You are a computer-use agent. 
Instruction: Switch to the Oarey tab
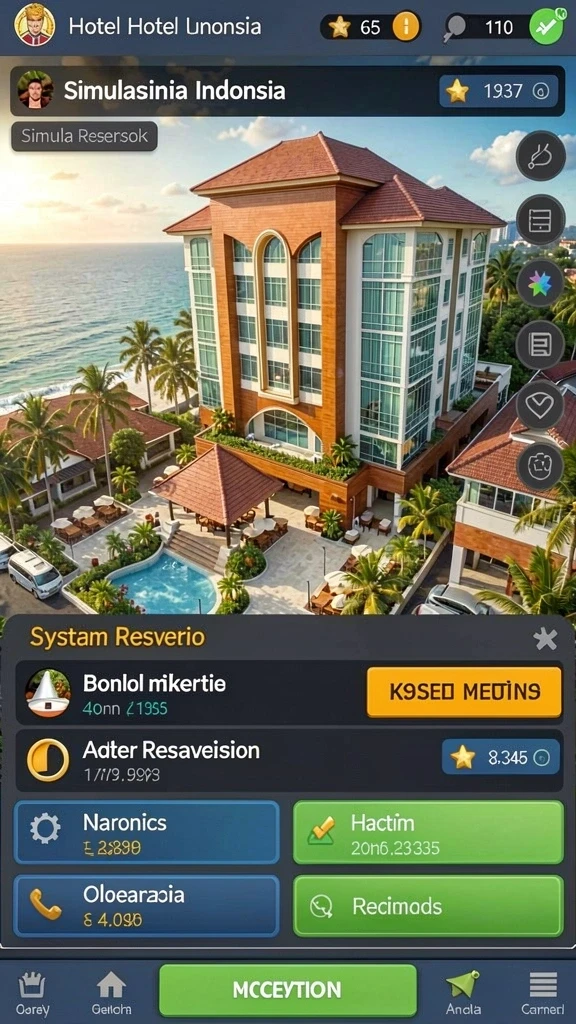tap(32, 993)
